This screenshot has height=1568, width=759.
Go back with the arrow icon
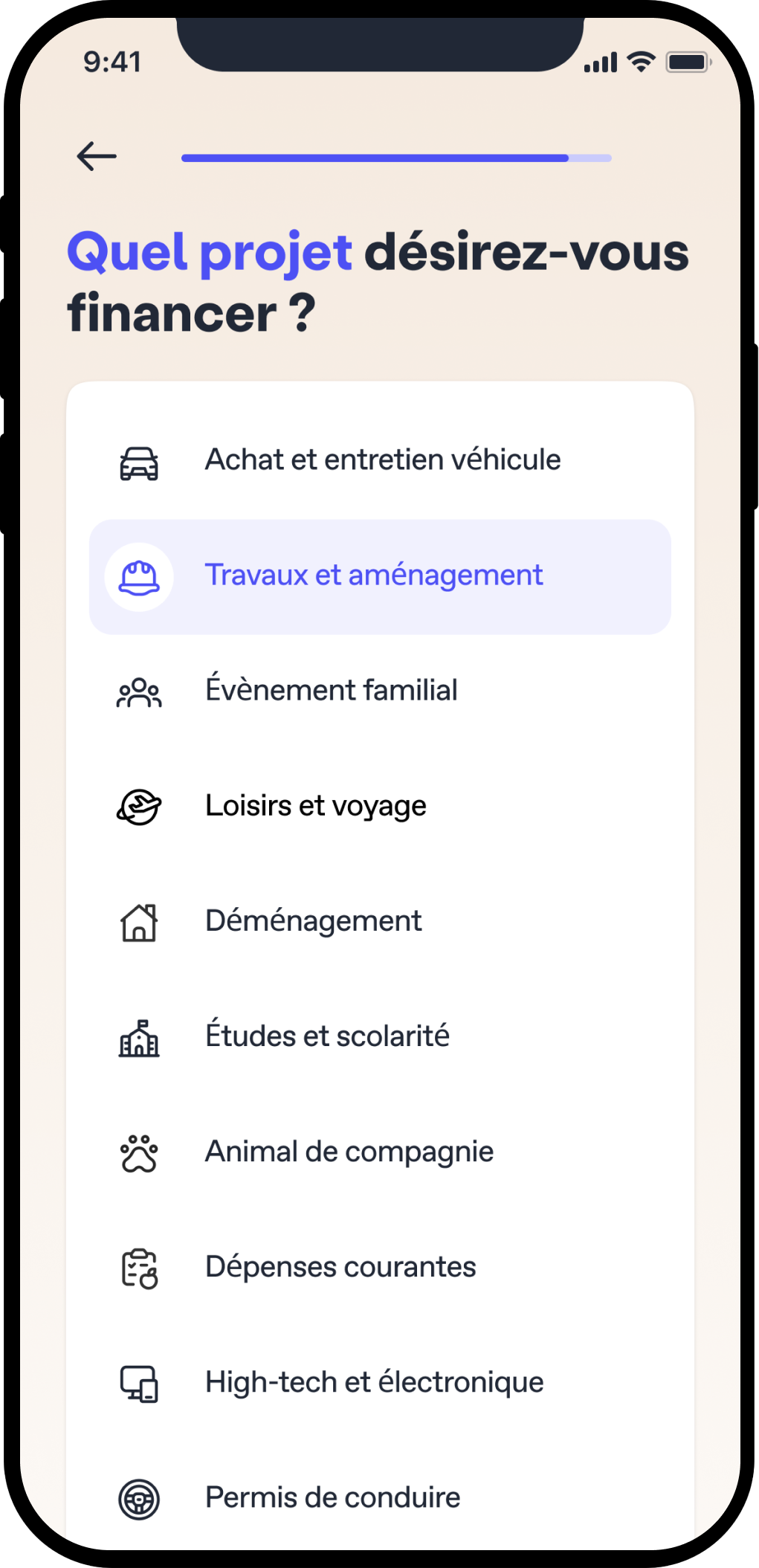tap(97, 156)
